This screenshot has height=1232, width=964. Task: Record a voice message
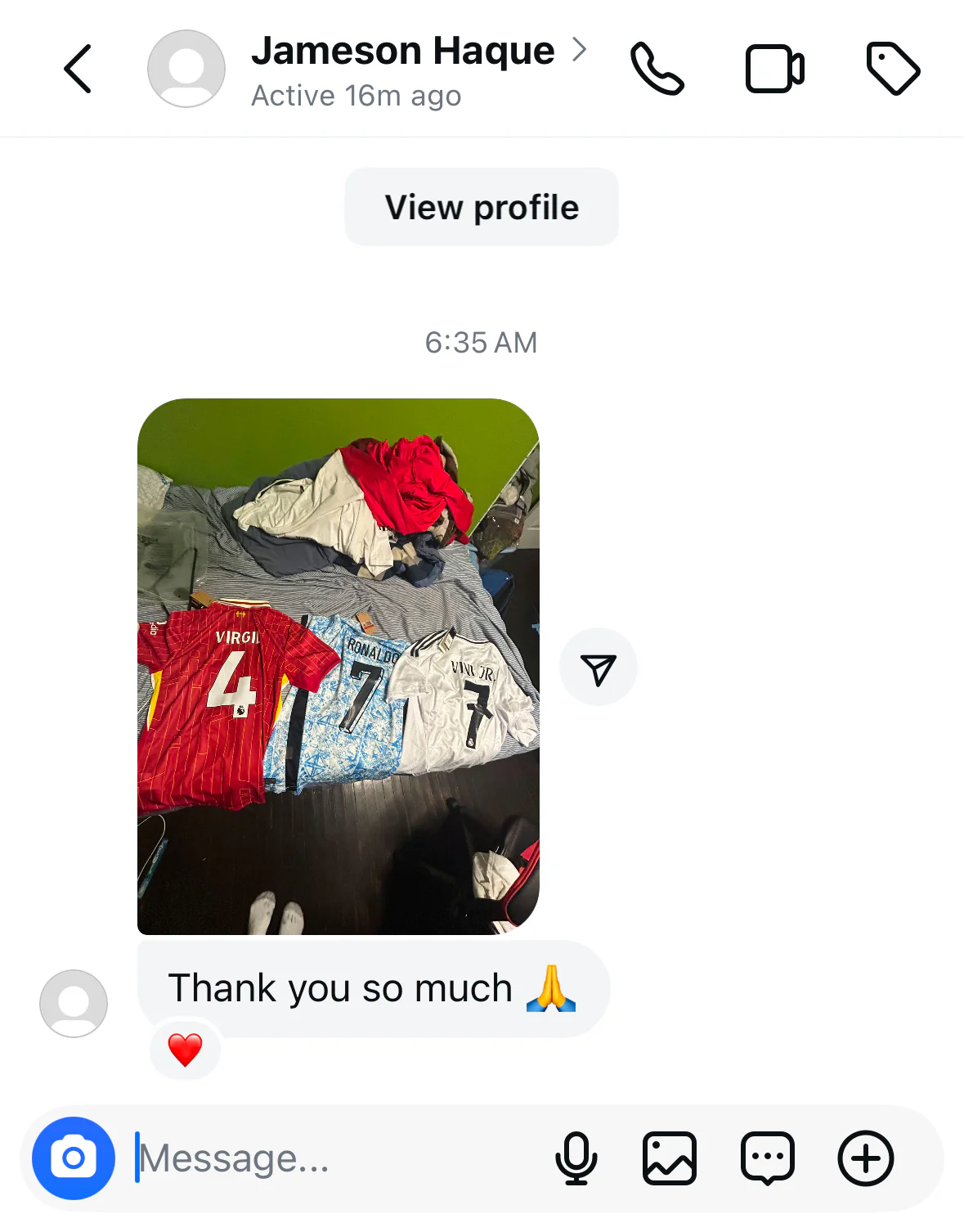(x=576, y=1158)
